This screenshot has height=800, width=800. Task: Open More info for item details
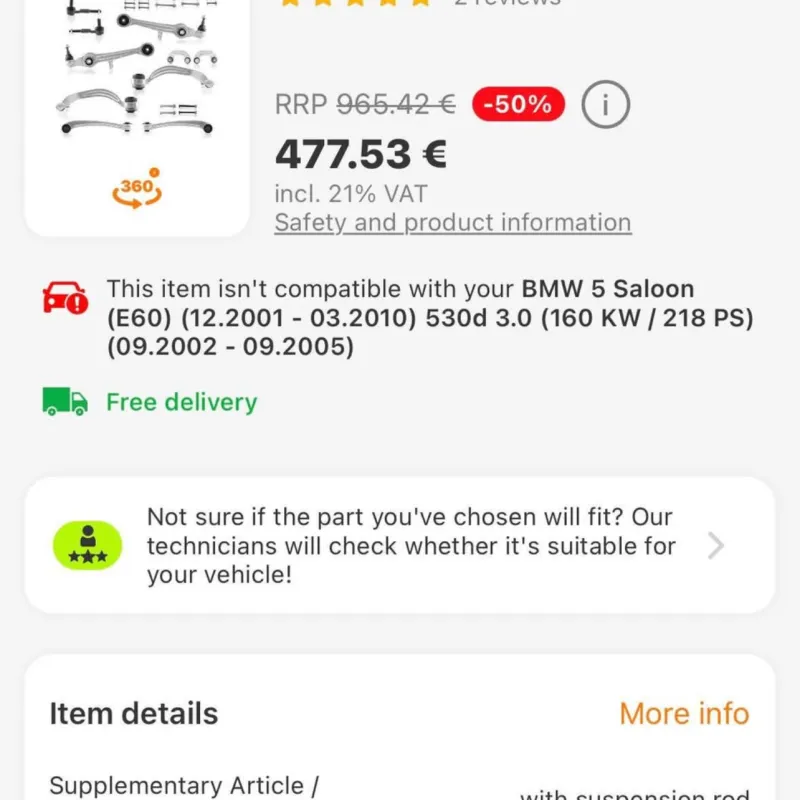point(684,713)
